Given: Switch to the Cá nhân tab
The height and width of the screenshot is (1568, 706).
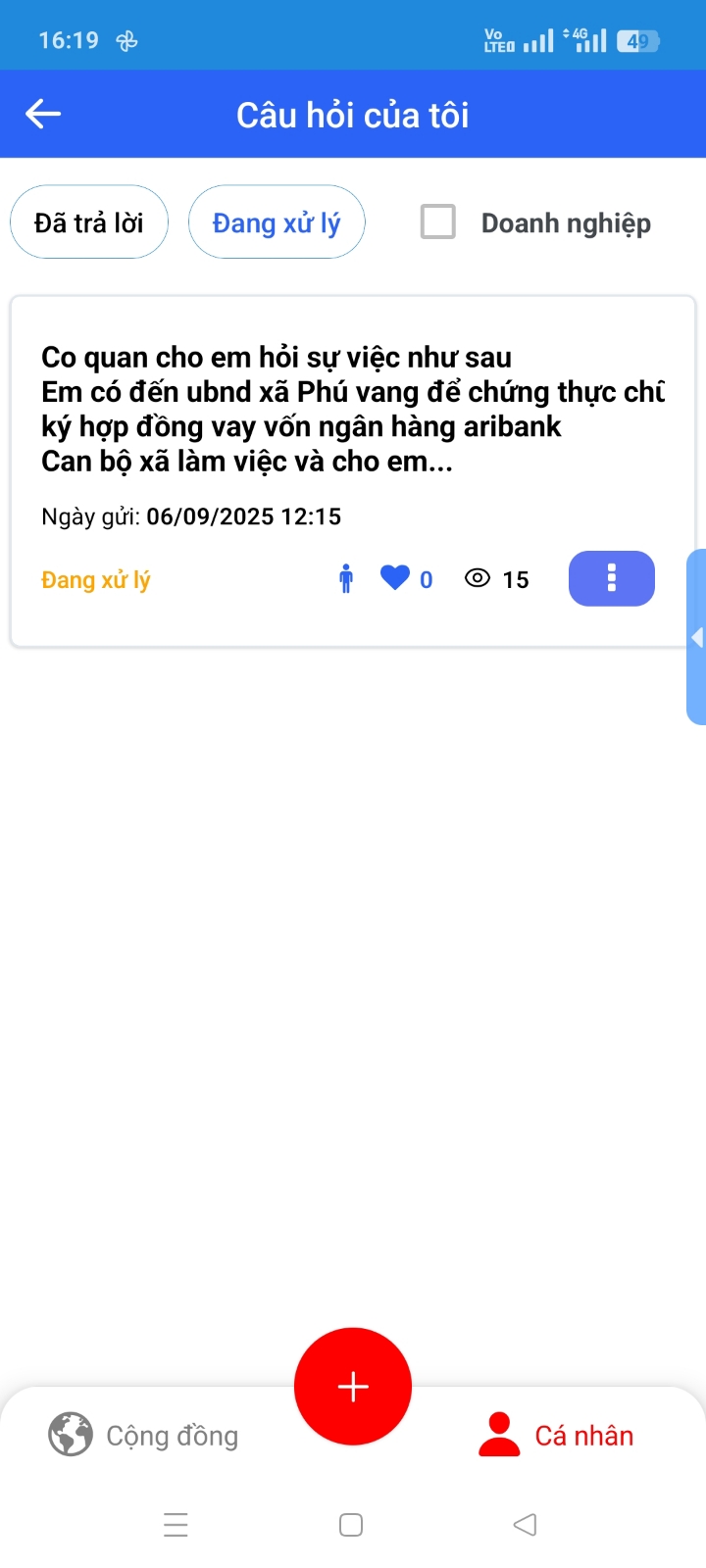Looking at the screenshot, I should [556, 1435].
